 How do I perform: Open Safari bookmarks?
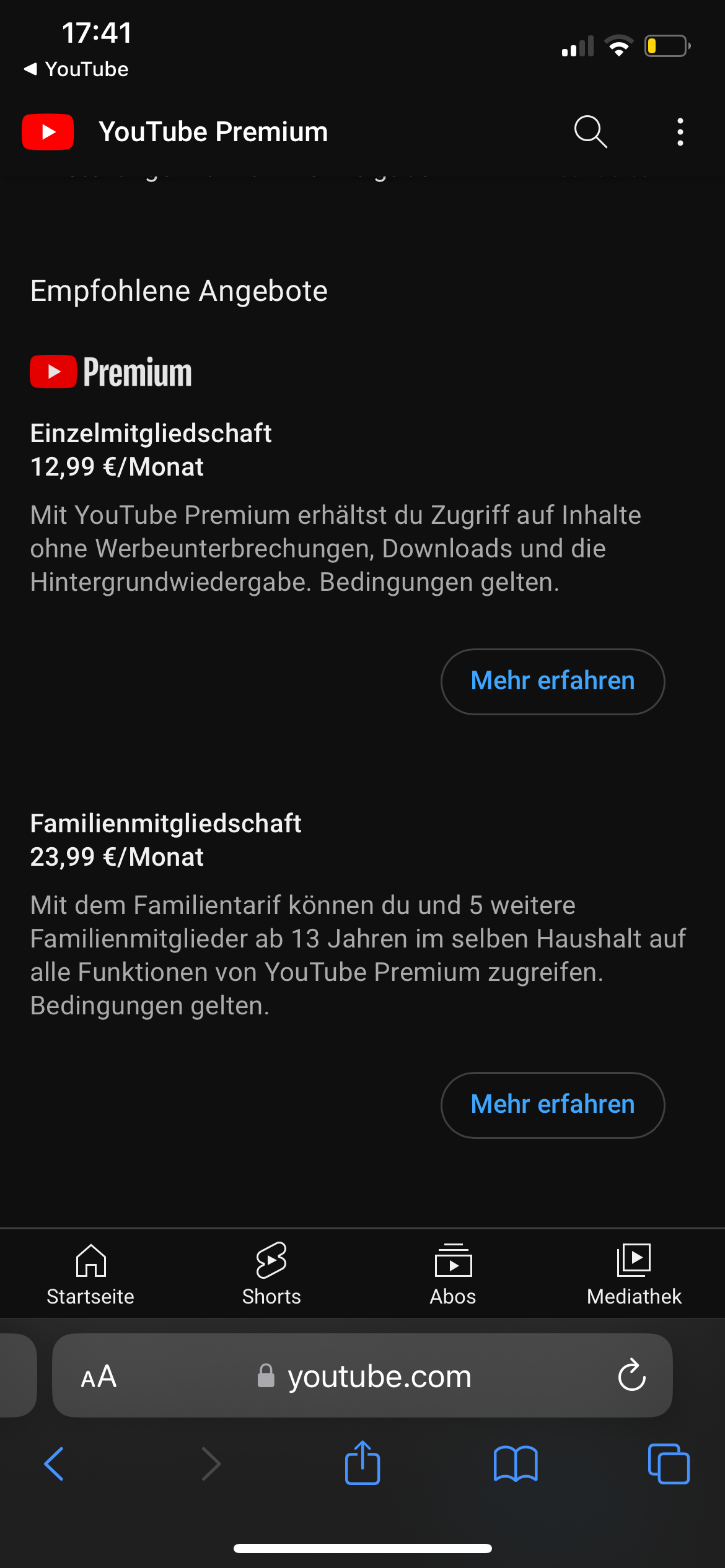point(516,1464)
